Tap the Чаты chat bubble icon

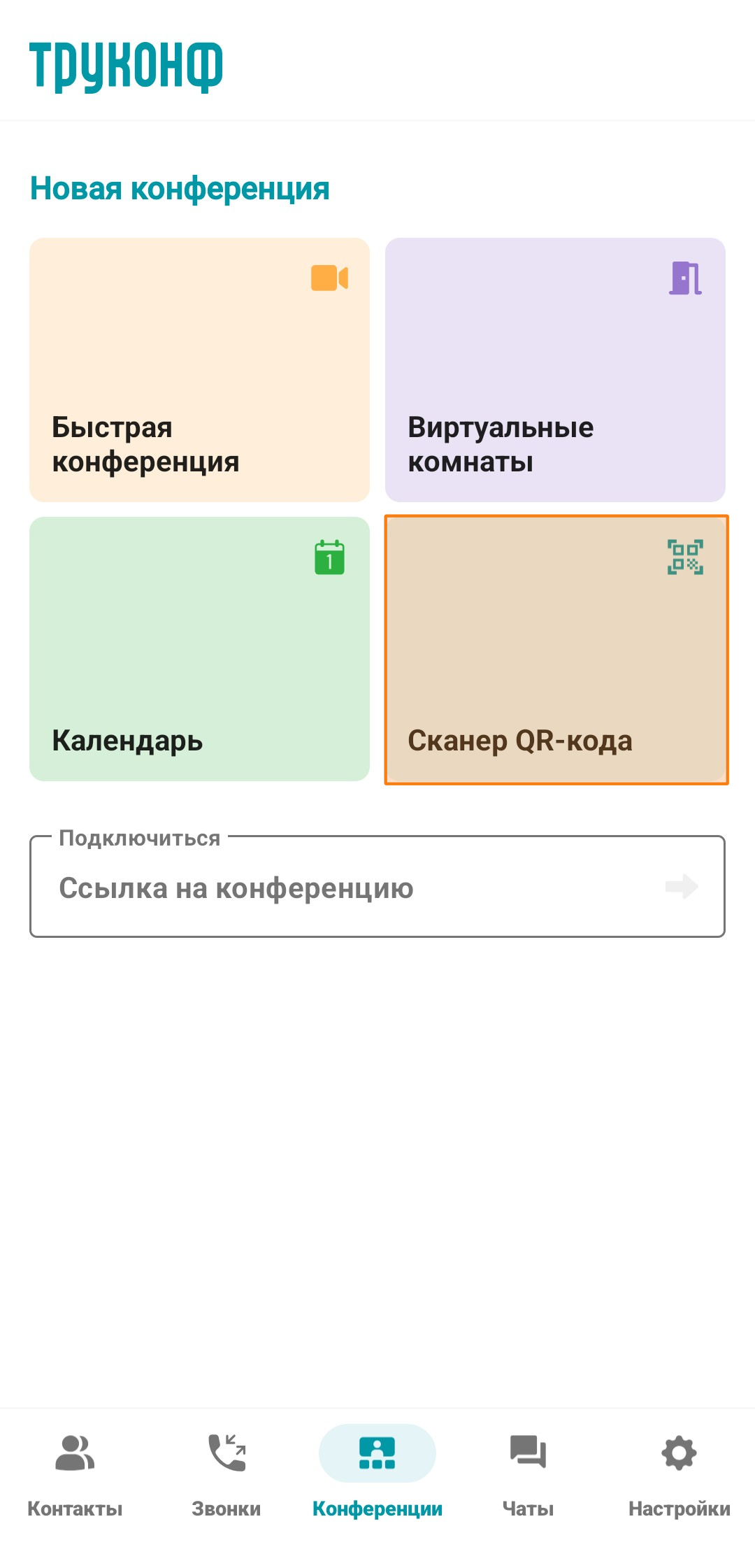click(528, 1453)
